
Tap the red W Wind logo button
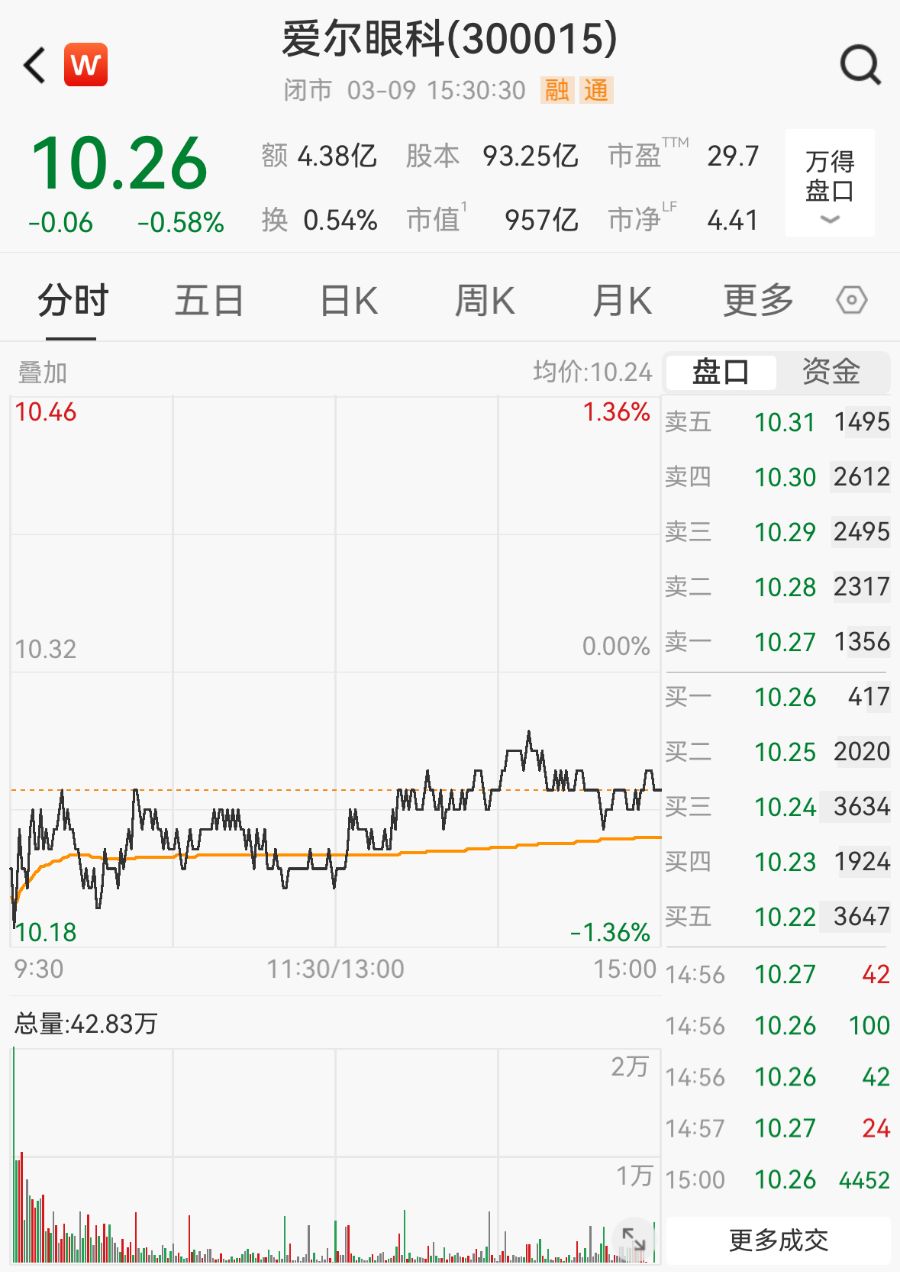(85, 66)
